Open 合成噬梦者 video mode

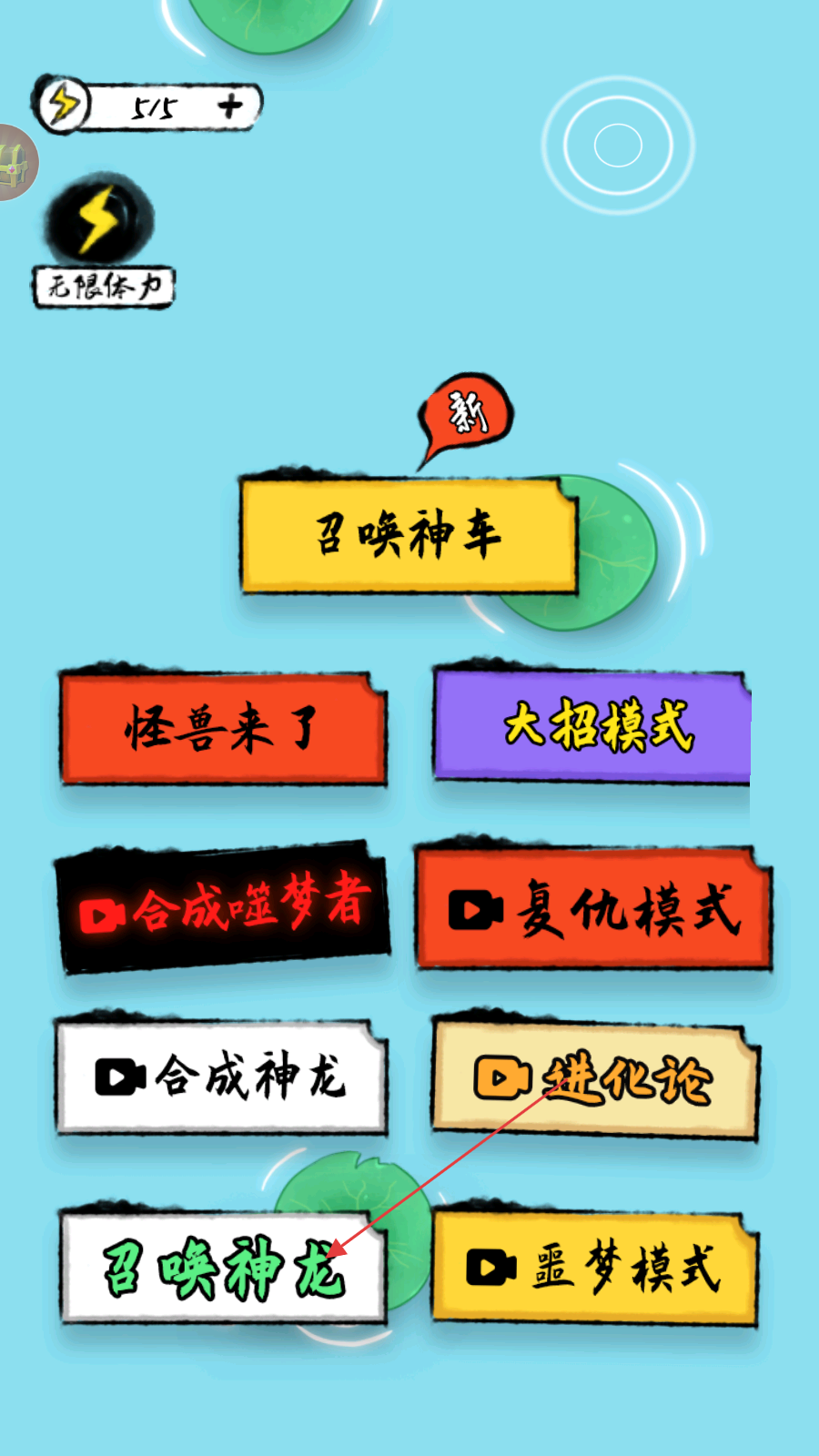point(224,907)
